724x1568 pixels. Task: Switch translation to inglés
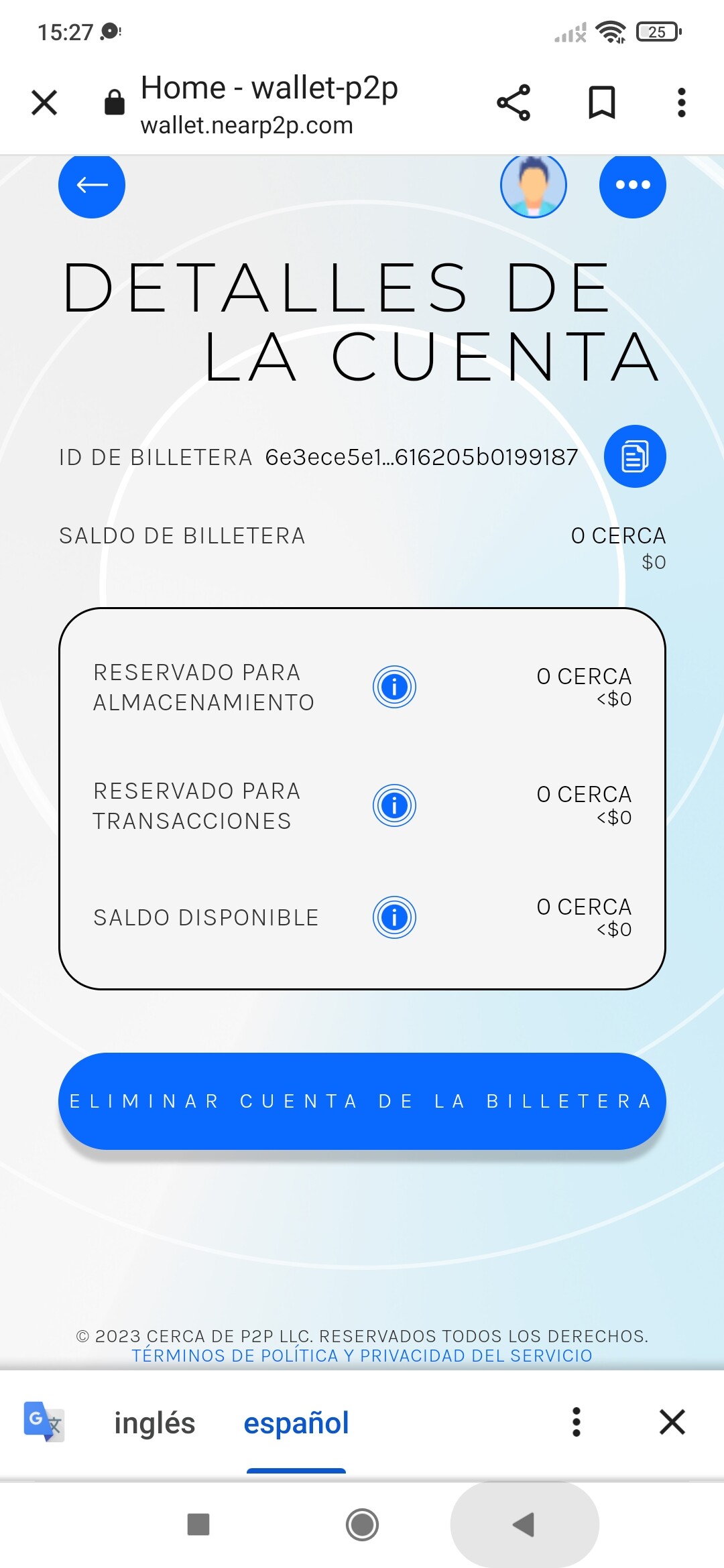pos(155,1423)
